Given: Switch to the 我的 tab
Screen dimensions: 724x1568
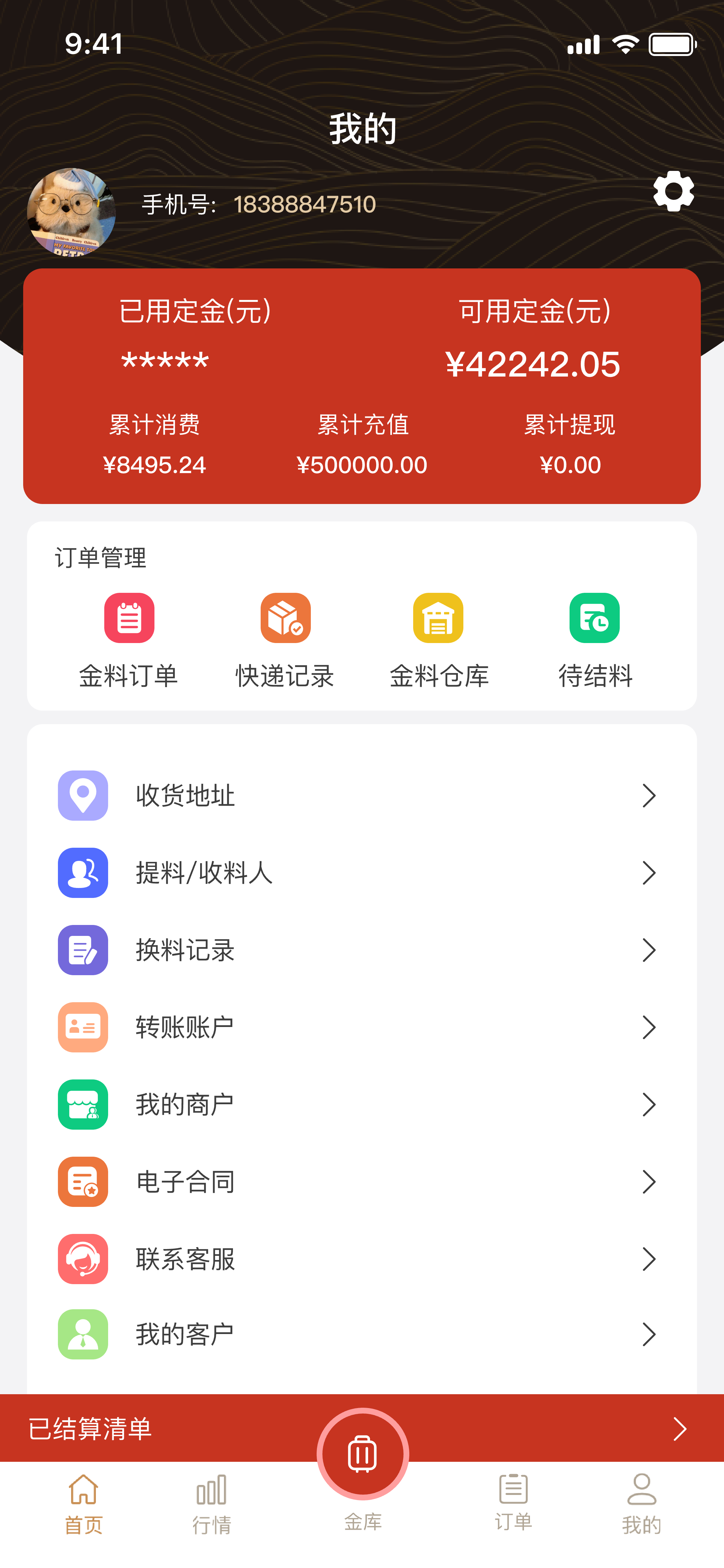Looking at the screenshot, I should click(641, 1504).
